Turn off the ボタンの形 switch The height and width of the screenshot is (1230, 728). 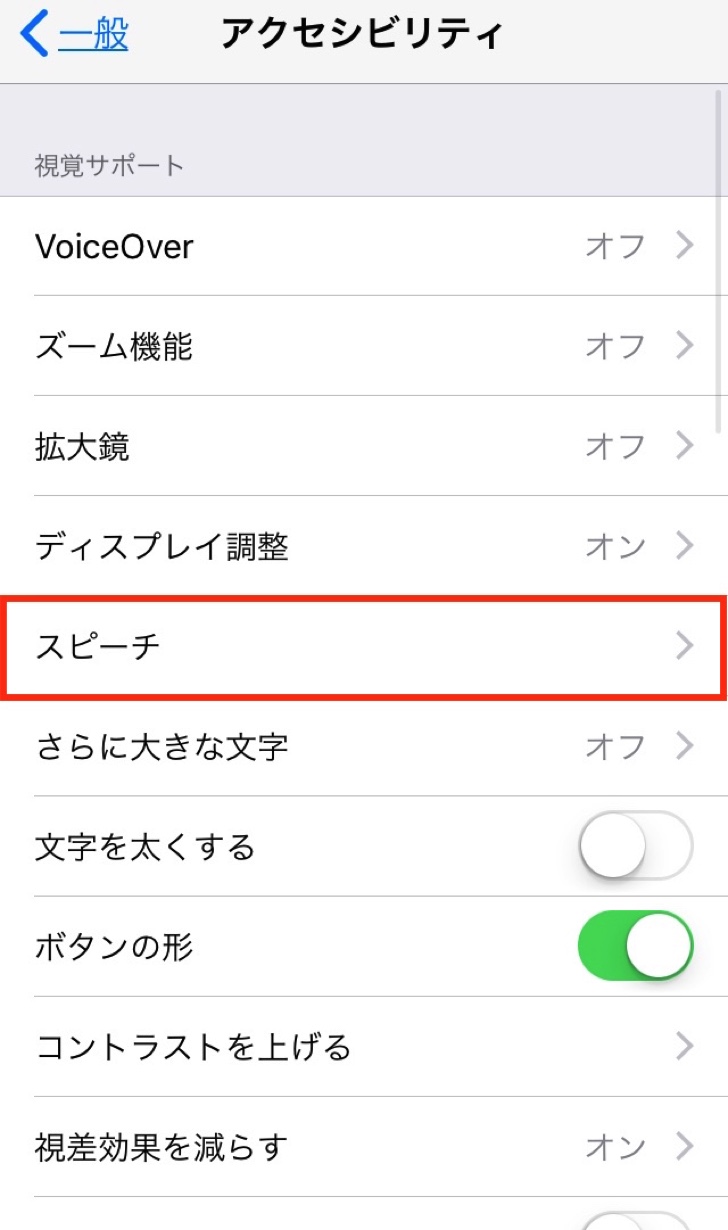point(635,946)
